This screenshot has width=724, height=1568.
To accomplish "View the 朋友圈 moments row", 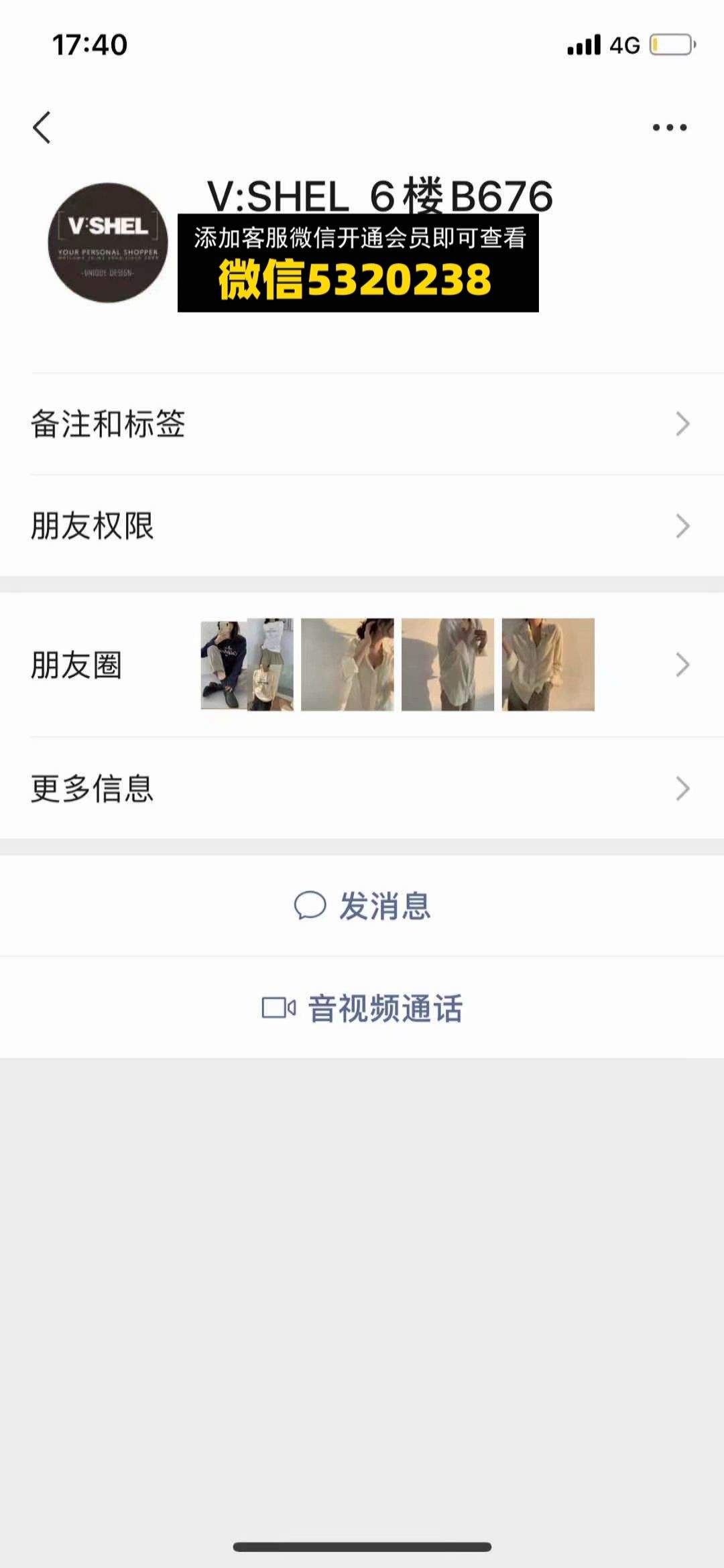I will [x=362, y=665].
